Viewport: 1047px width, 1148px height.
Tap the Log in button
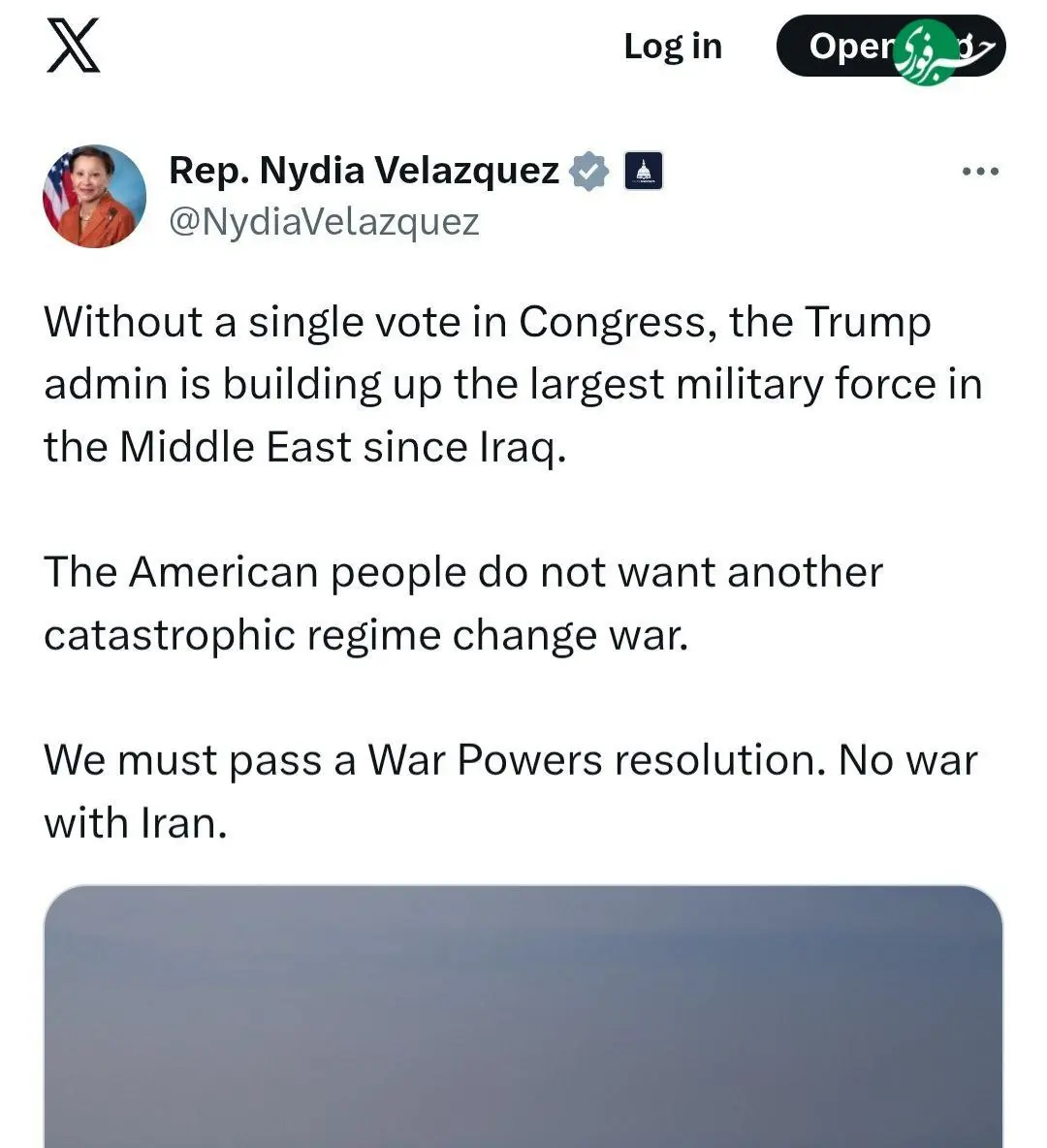tap(673, 47)
